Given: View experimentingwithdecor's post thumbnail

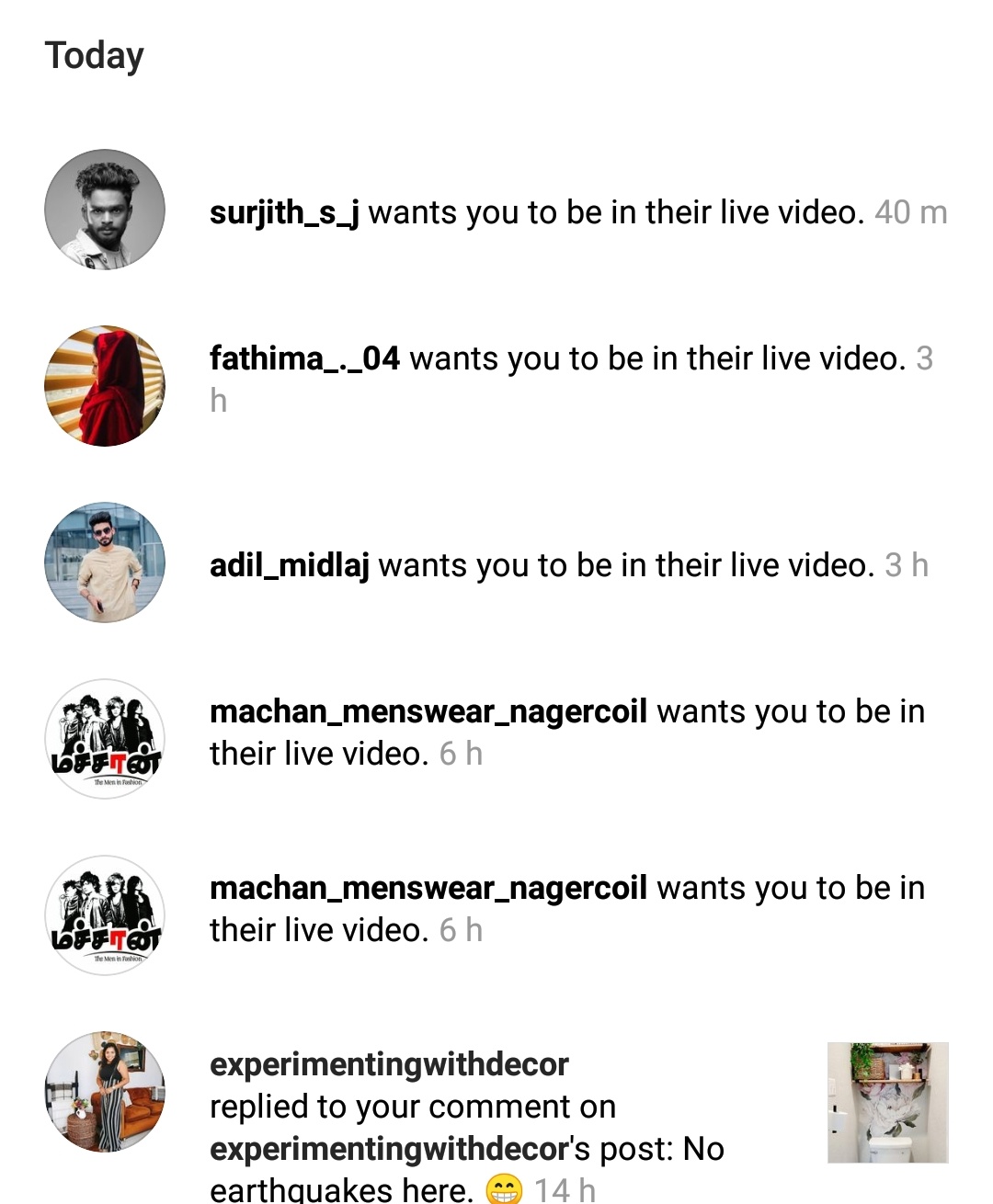Looking at the screenshot, I should [887, 1102].
